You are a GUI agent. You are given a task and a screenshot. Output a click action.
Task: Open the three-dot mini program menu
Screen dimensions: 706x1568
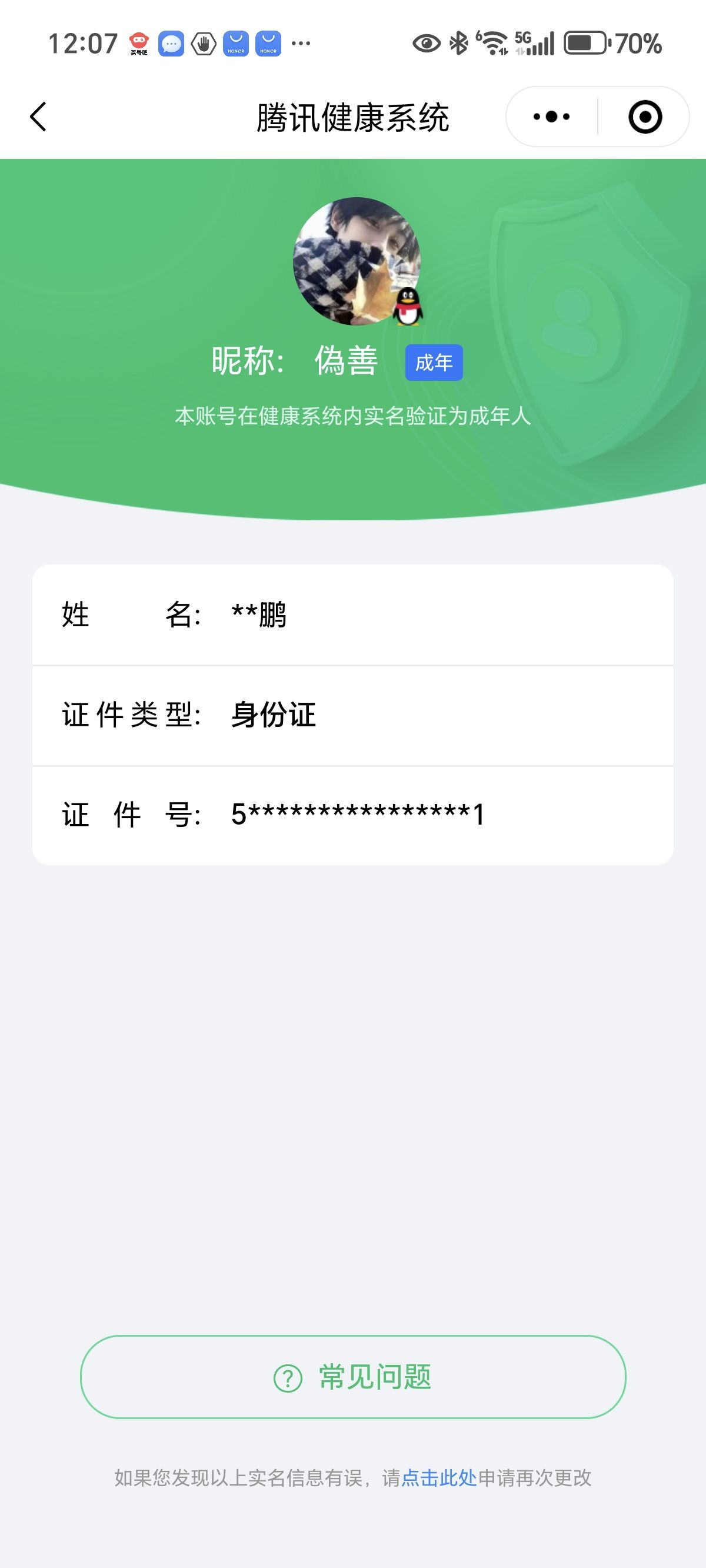[551, 117]
